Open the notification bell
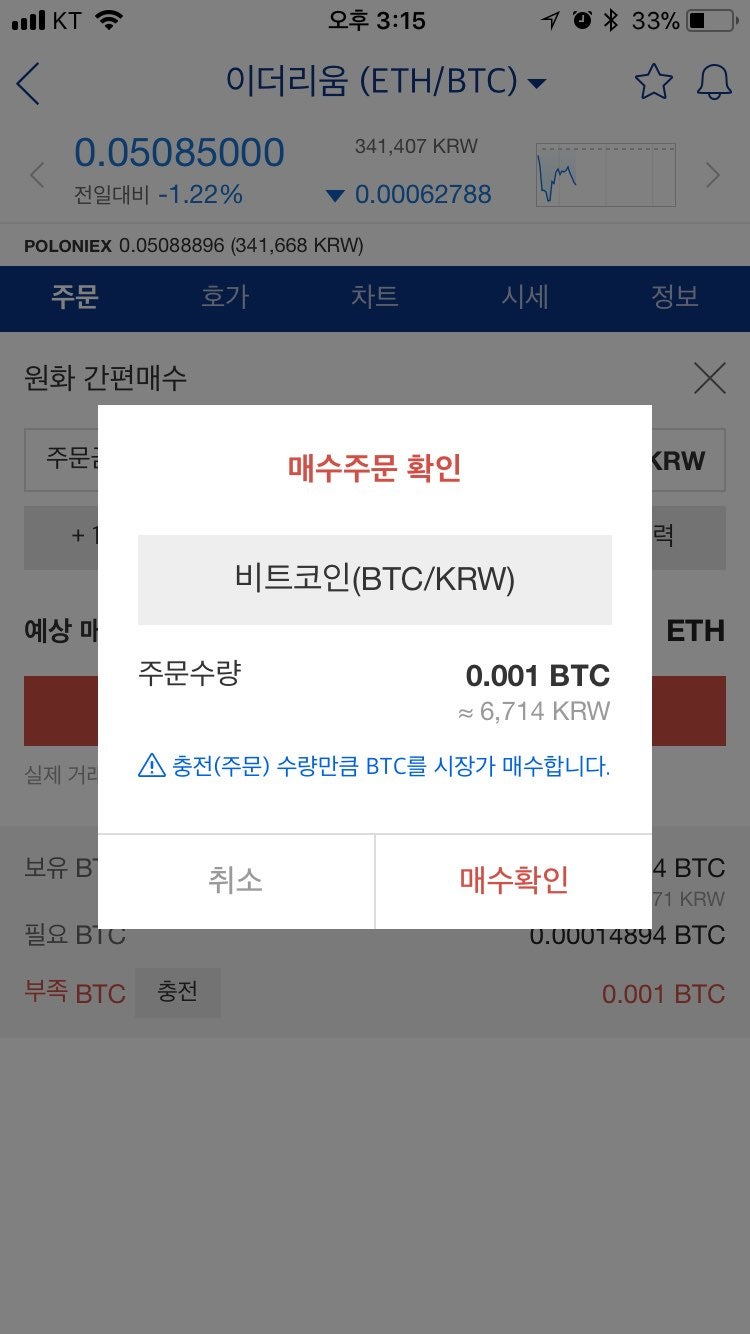 pos(713,83)
